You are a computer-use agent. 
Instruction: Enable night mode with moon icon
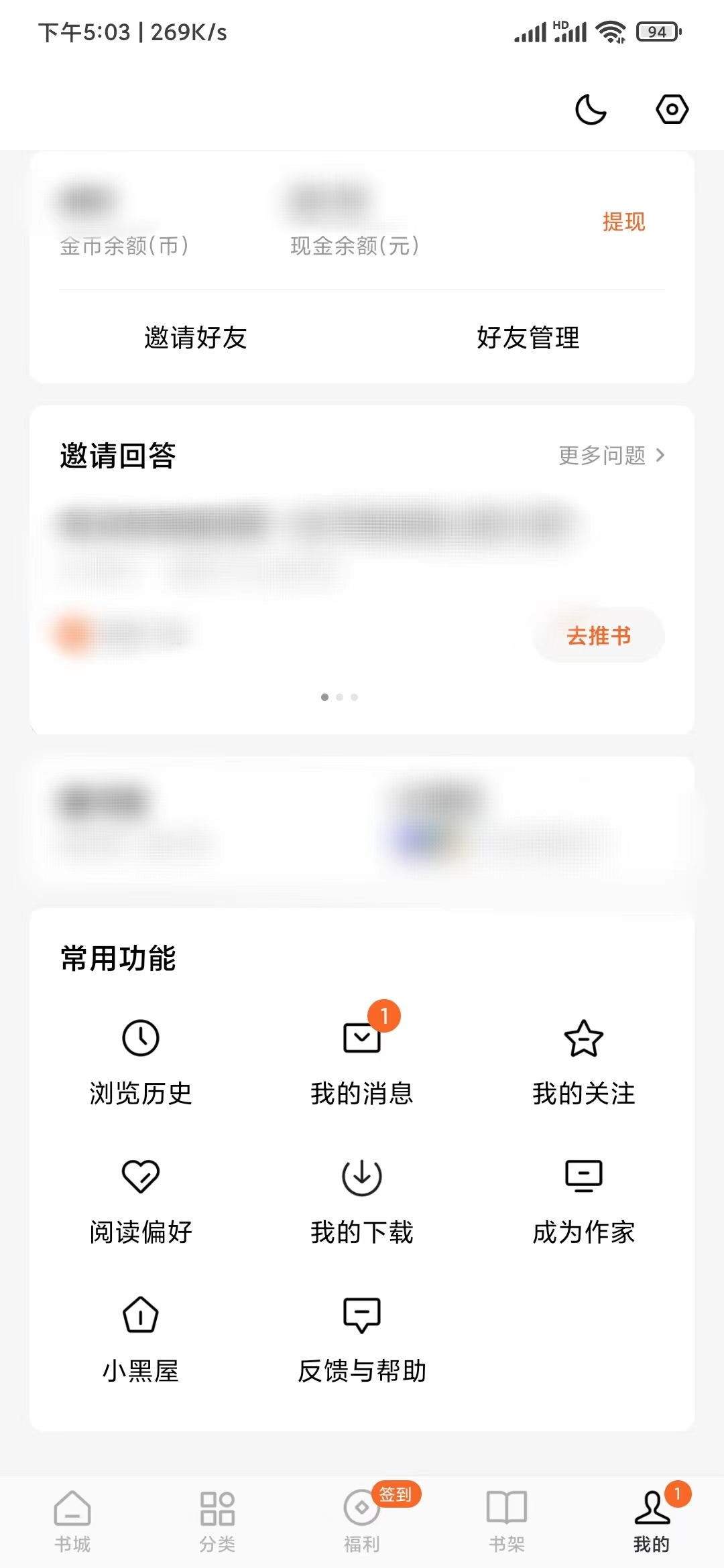(589, 109)
